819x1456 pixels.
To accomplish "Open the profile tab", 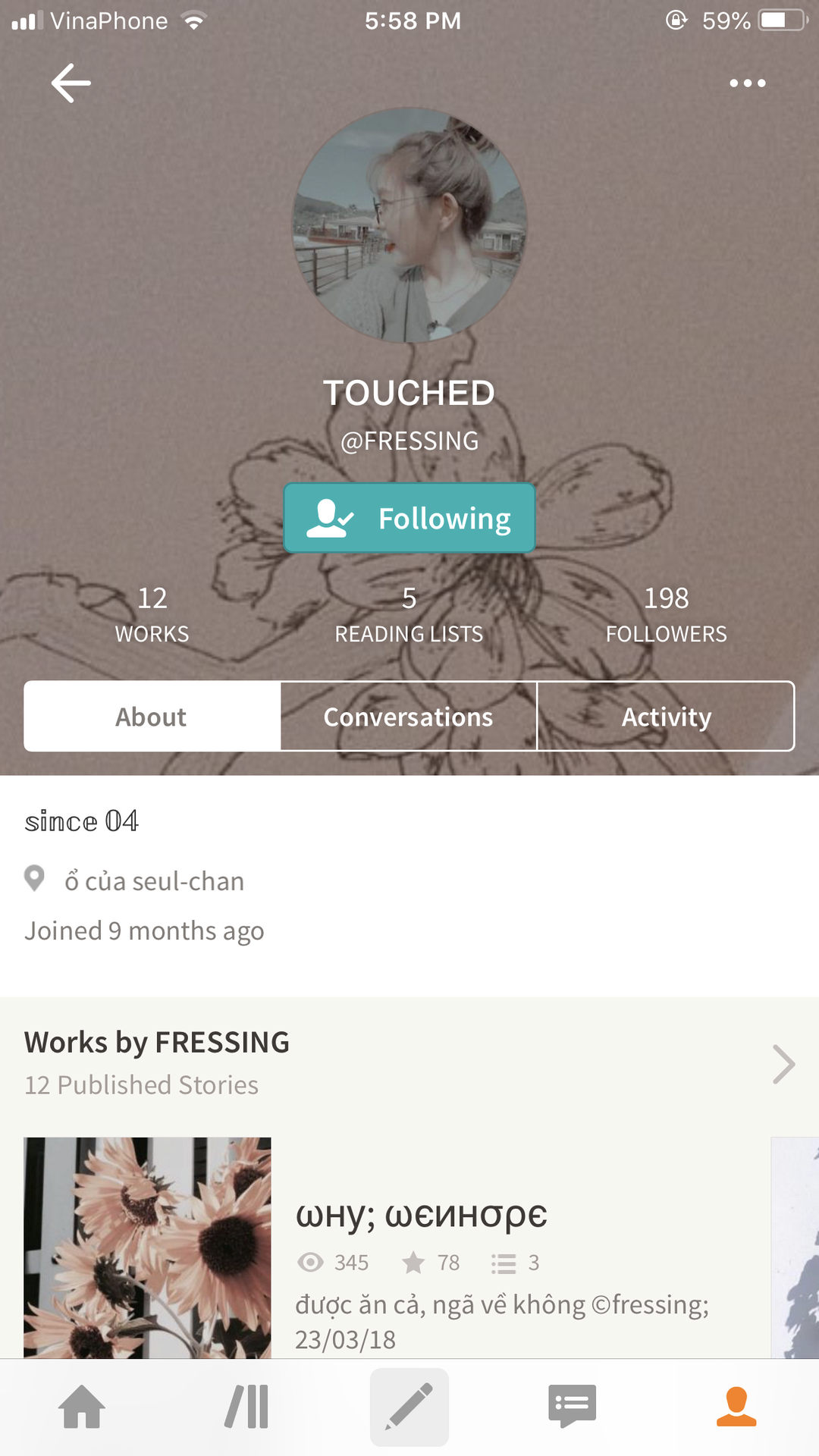I will [736, 1407].
